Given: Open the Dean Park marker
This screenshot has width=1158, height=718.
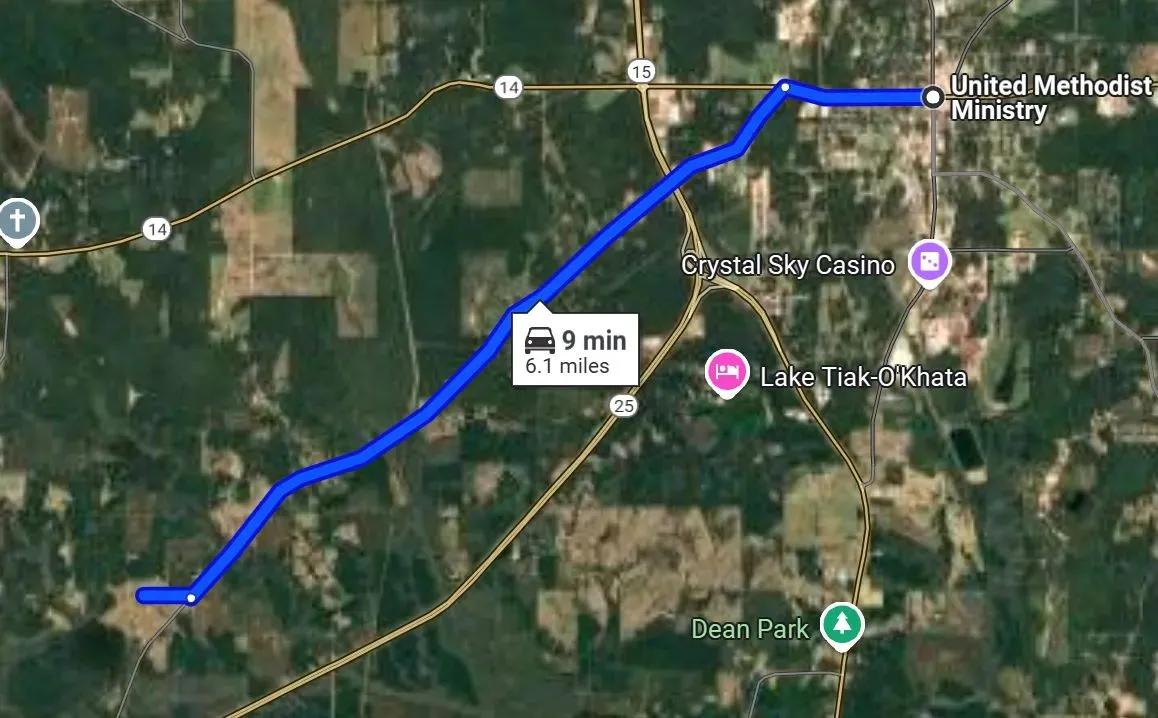Looking at the screenshot, I should pyautogui.click(x=842, y=624).
